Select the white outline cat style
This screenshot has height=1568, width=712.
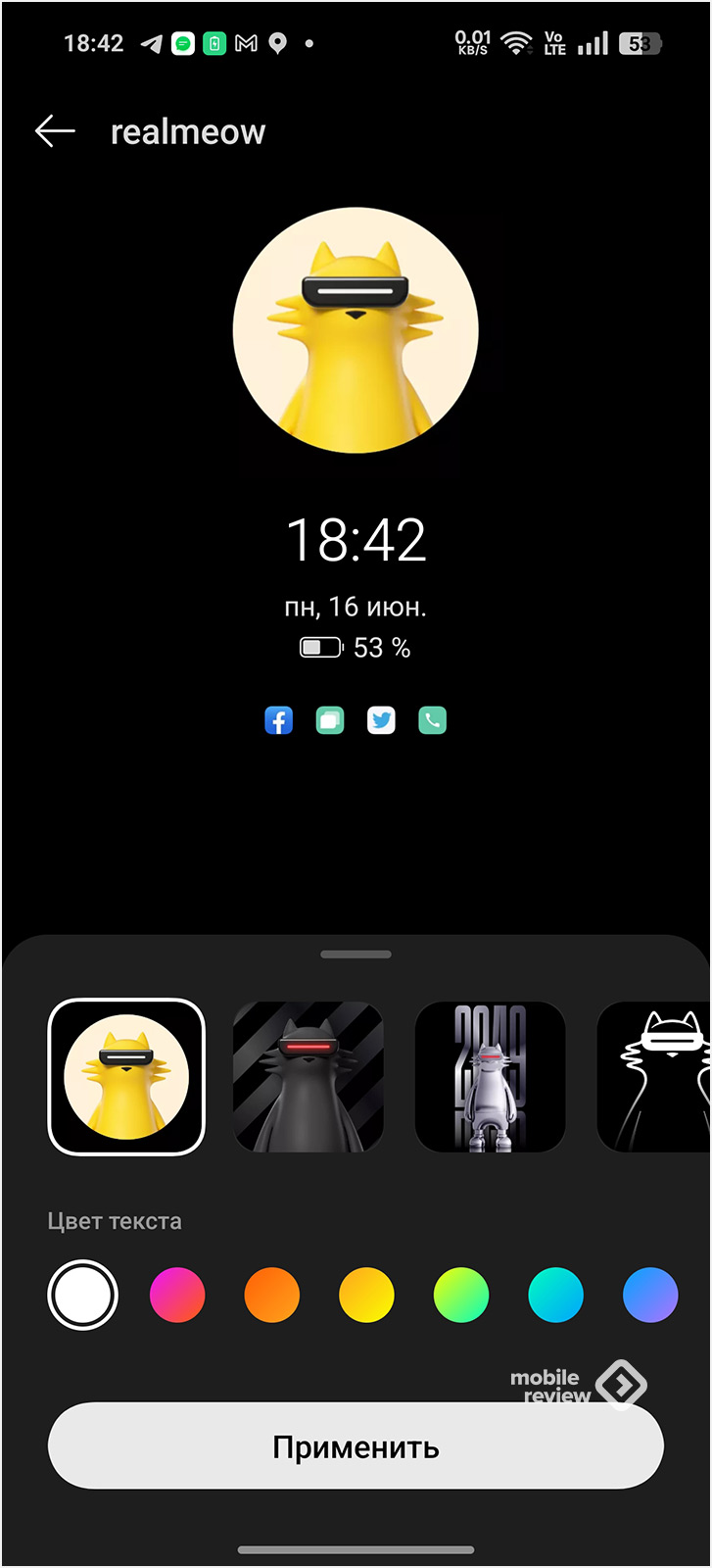coord(654,1077)
